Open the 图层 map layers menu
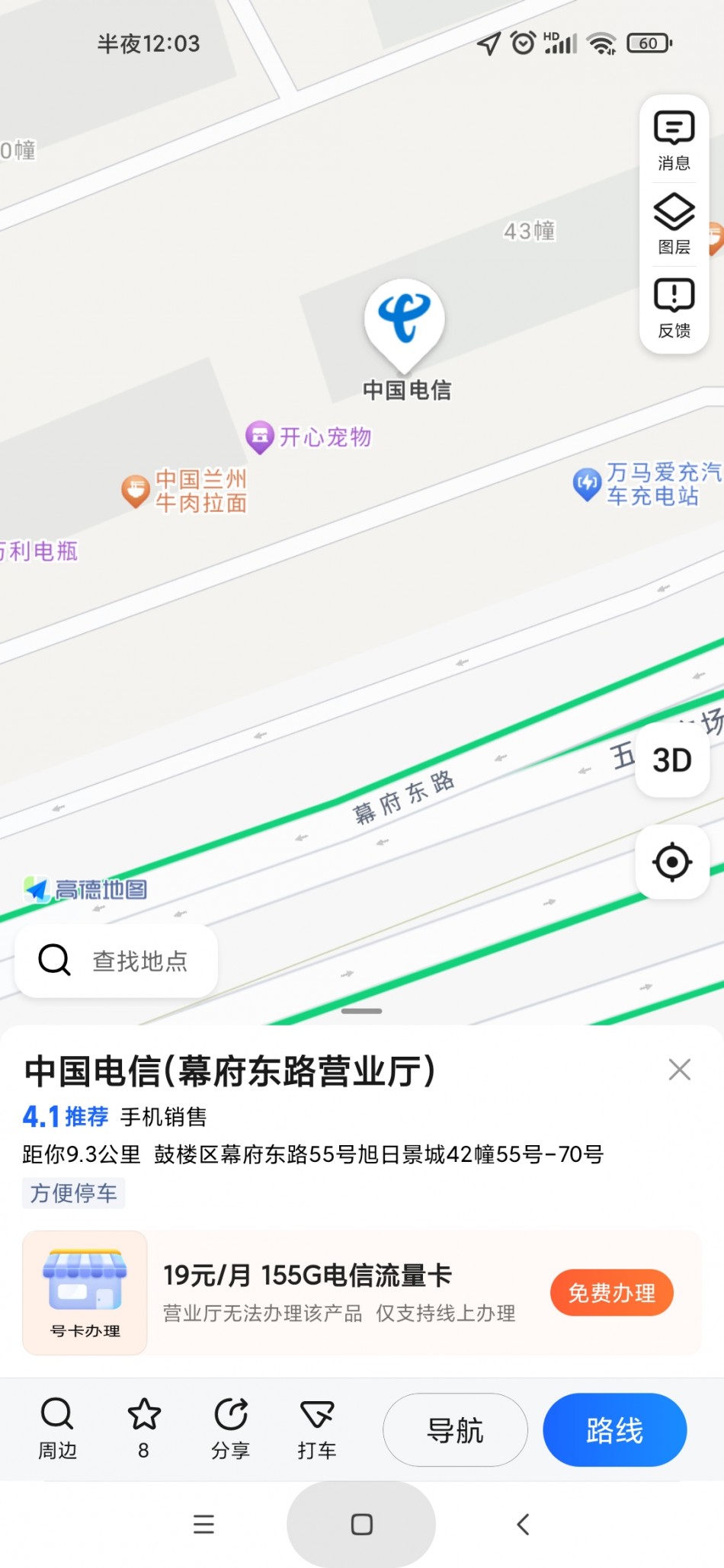 pos(674,224)
